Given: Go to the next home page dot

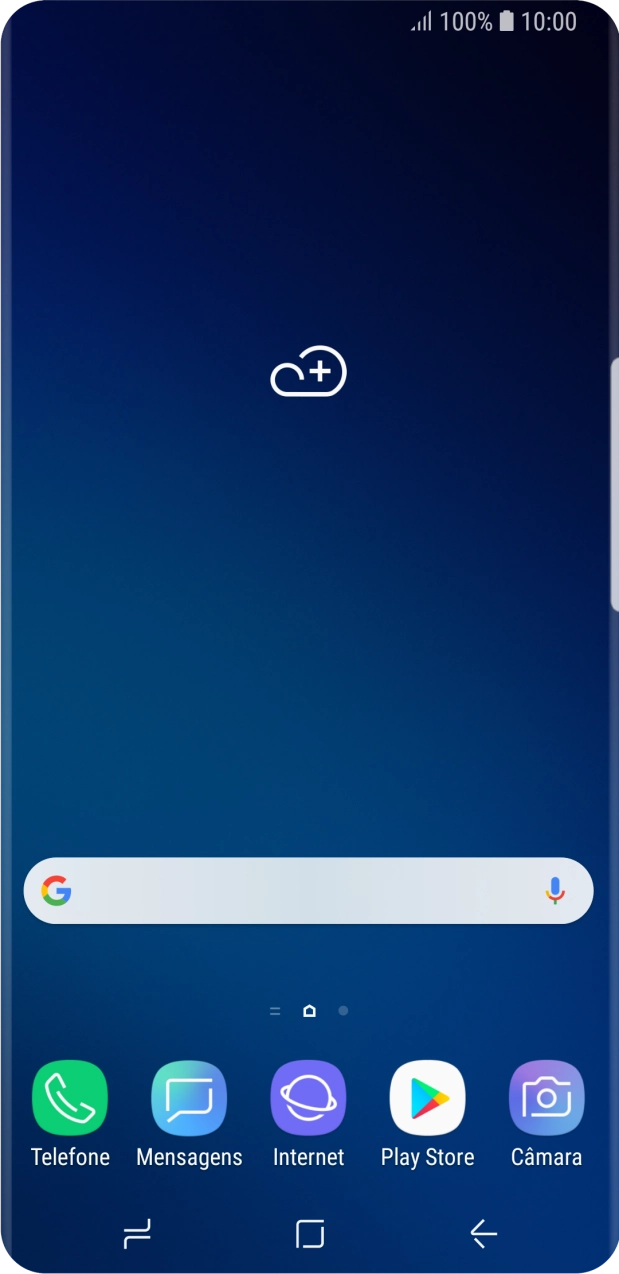Looking at the screenshot, I should coord(343,1011).
